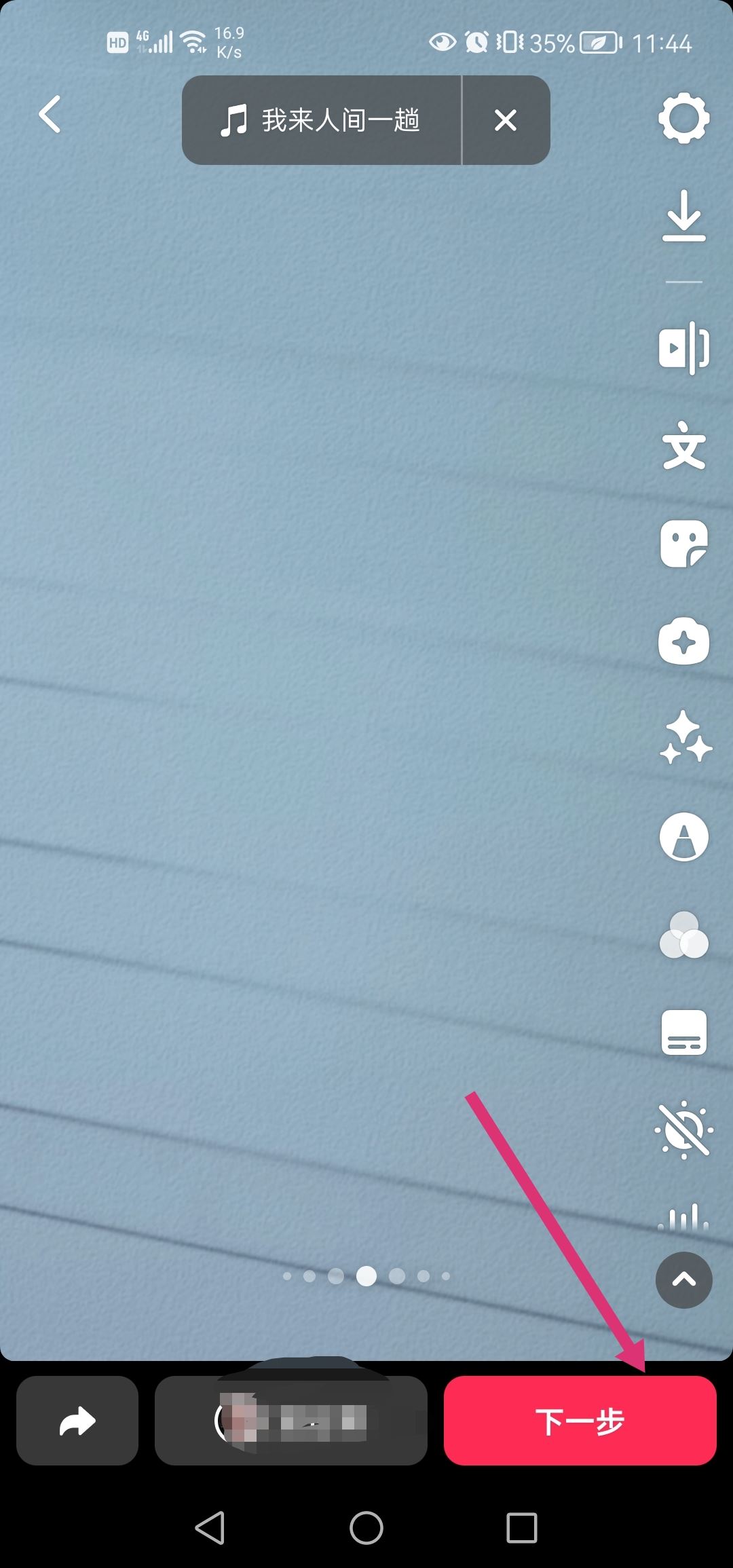733x1568 pixels.
Task: Go back from the video editor
Action: 50,114
